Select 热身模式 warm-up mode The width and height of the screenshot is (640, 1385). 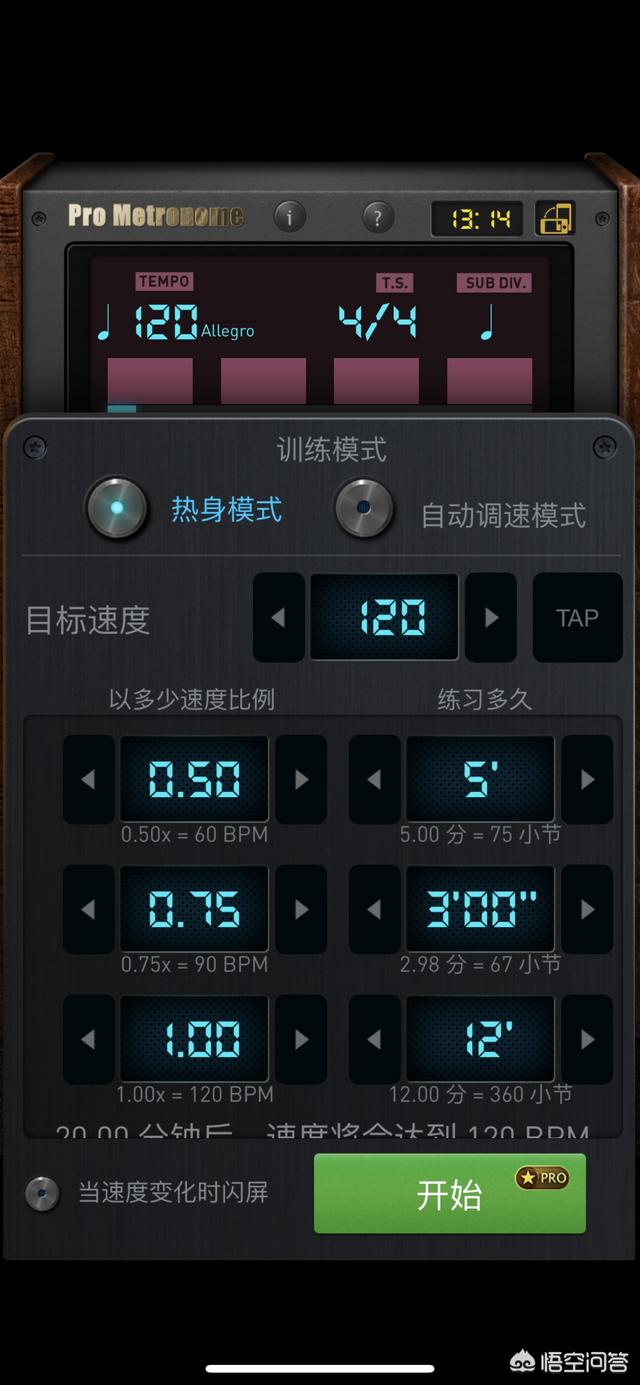pyautogui.click(x=117, y=509)
